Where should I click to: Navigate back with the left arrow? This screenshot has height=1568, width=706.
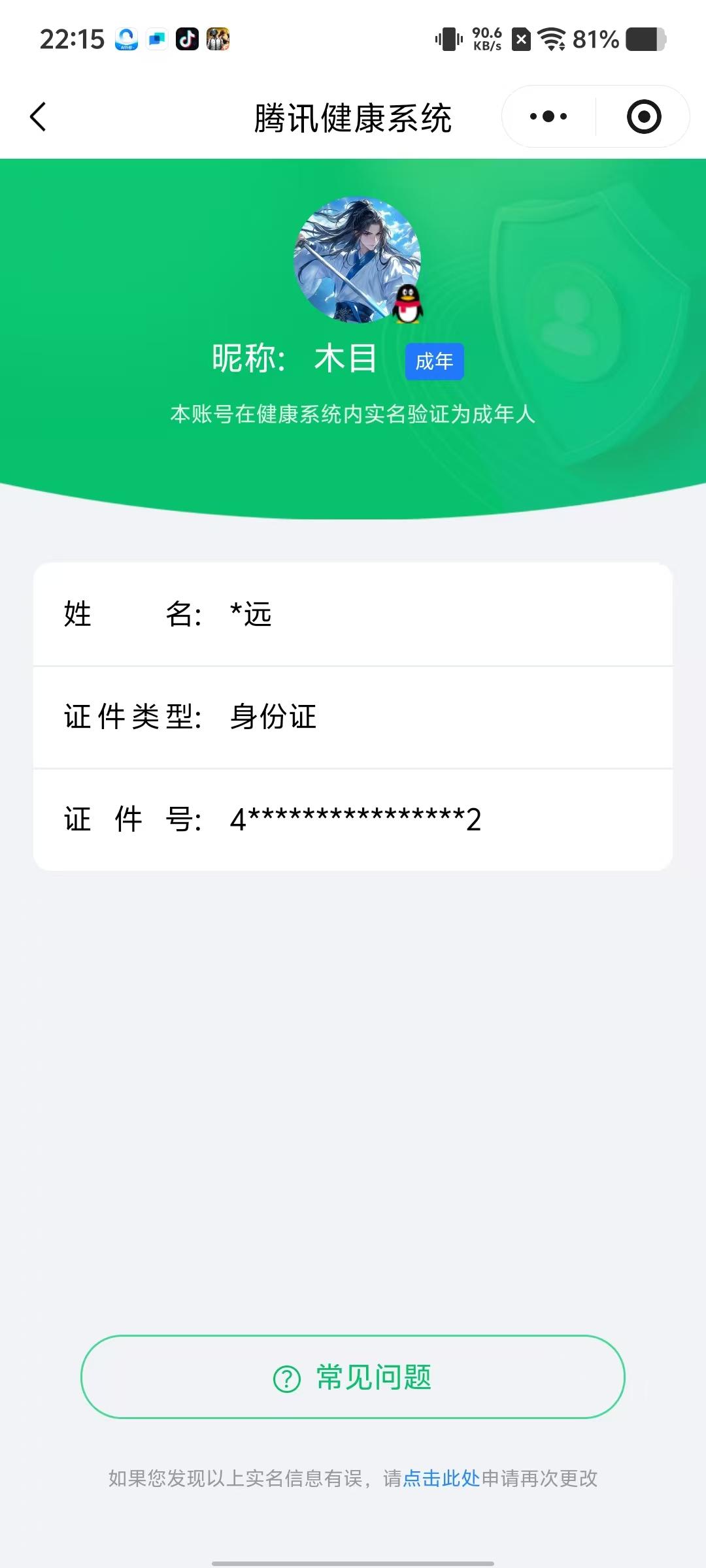click(x=38, y=116)
